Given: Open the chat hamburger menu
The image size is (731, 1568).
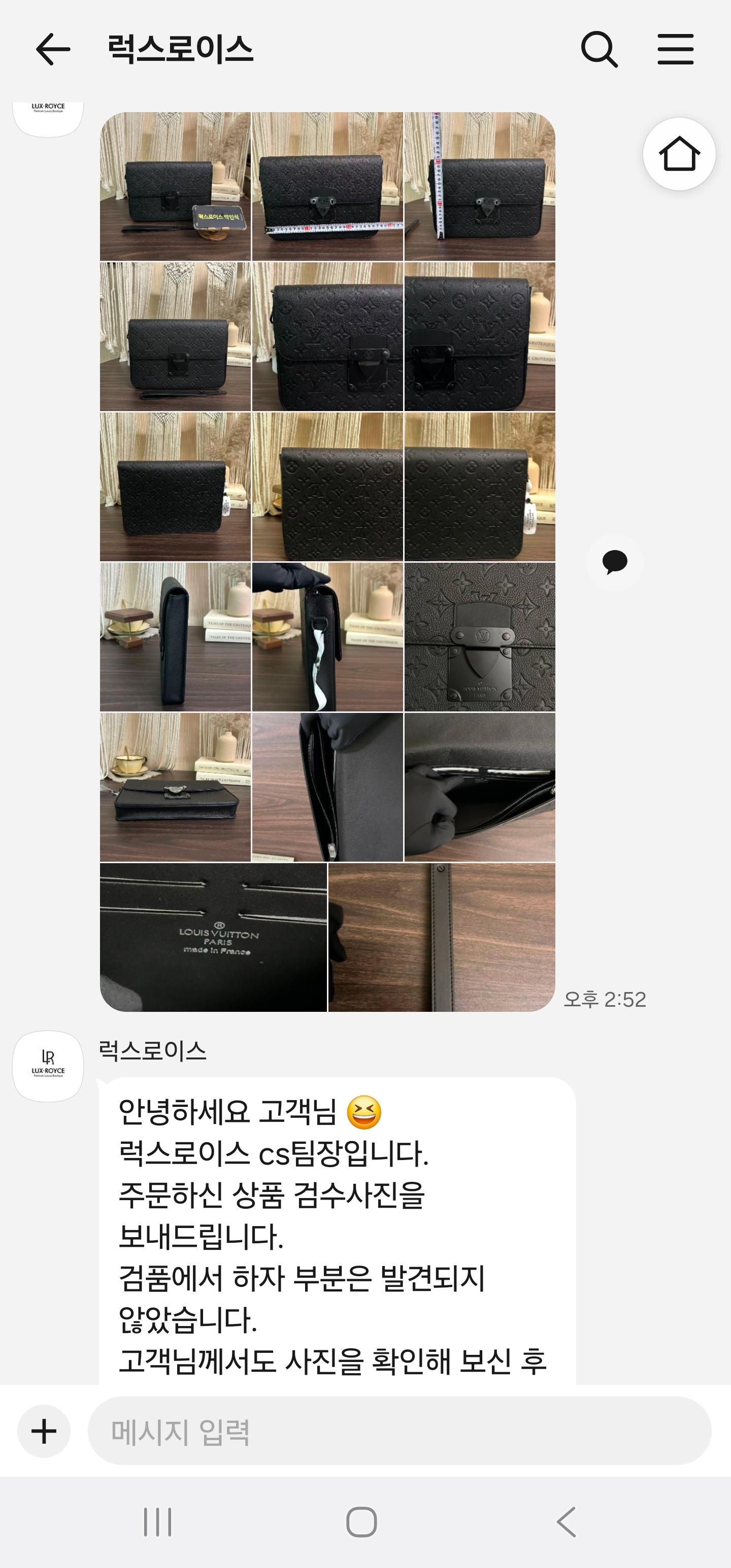Looking at the screenshot, I should pos(676,49).
